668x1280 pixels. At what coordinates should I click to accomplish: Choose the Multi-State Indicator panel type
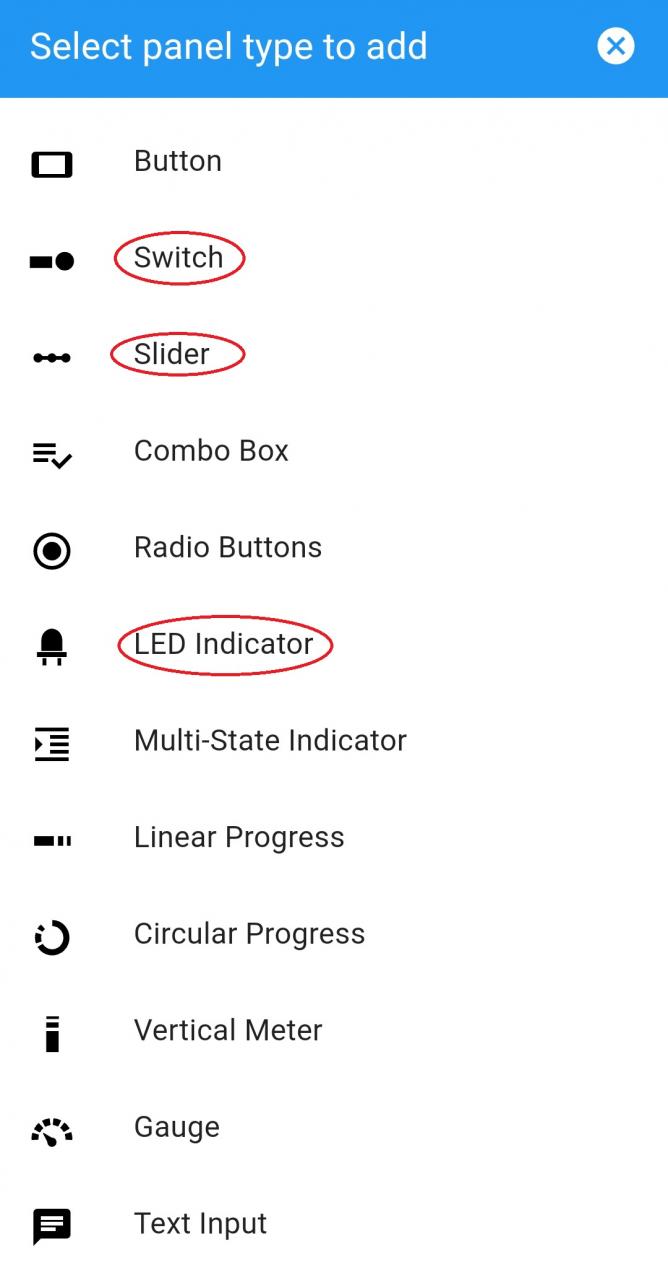click(334, 742)
